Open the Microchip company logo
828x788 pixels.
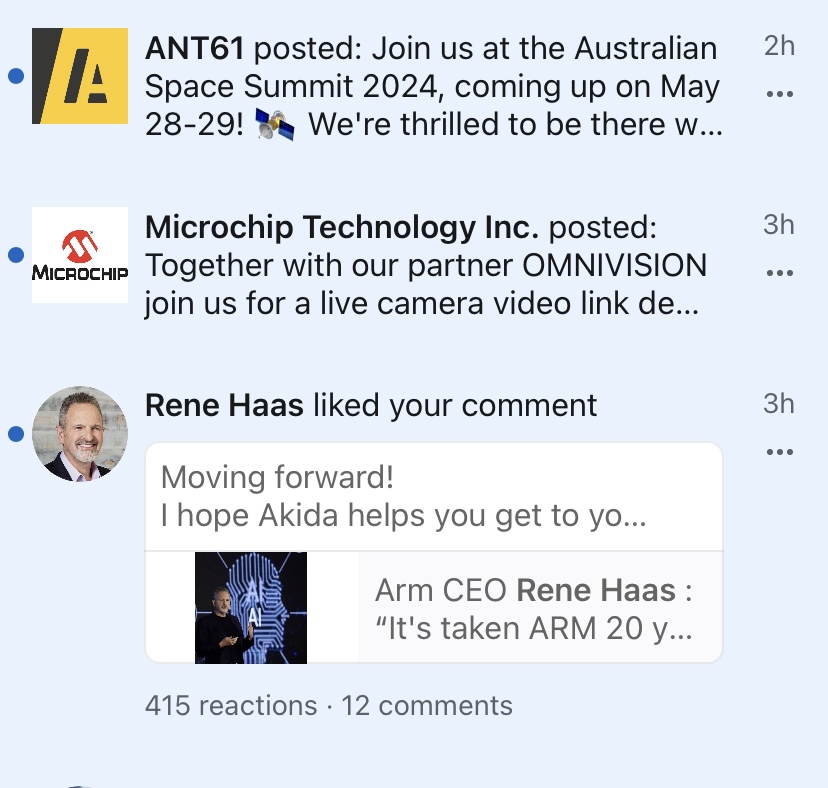pos(80,255)
